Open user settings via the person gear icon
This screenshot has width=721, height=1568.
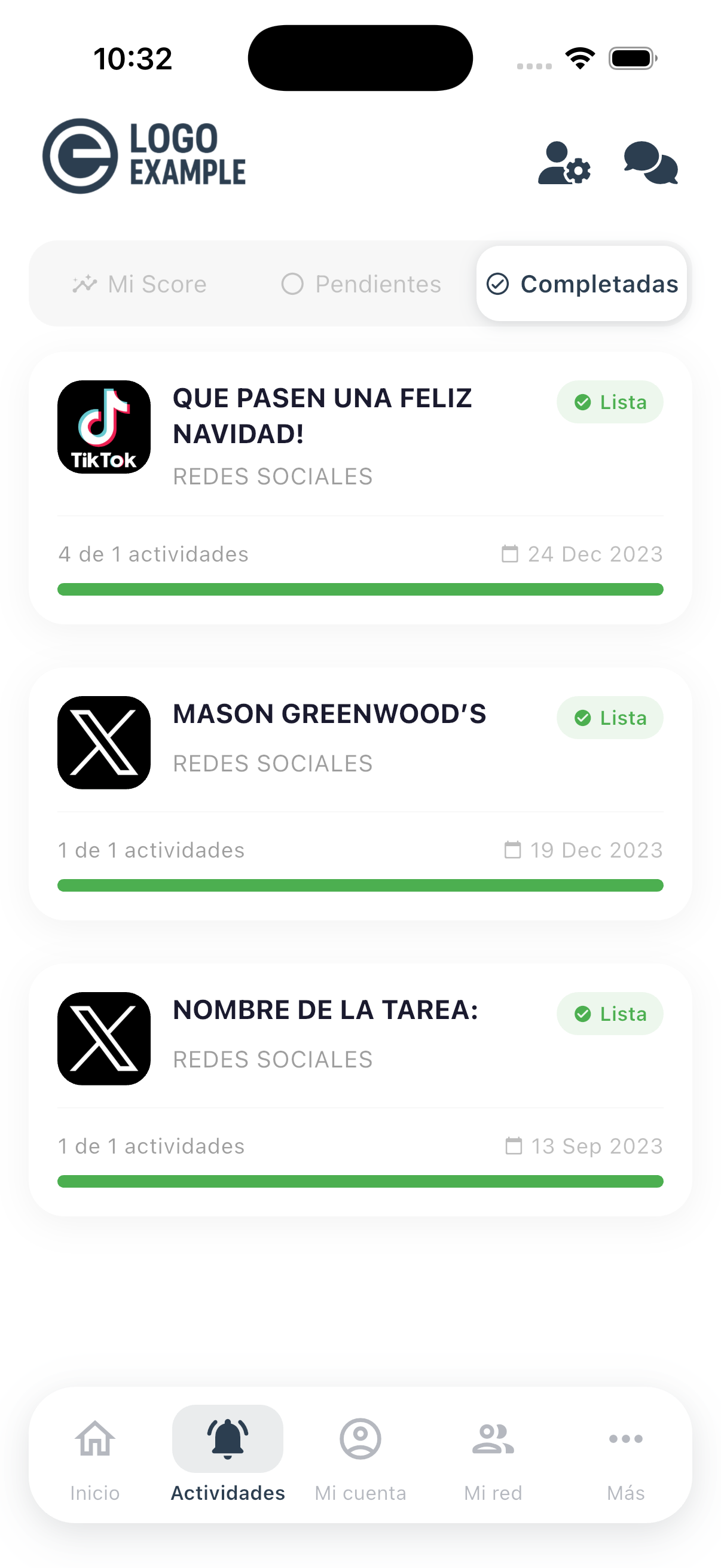coord(563,163)
